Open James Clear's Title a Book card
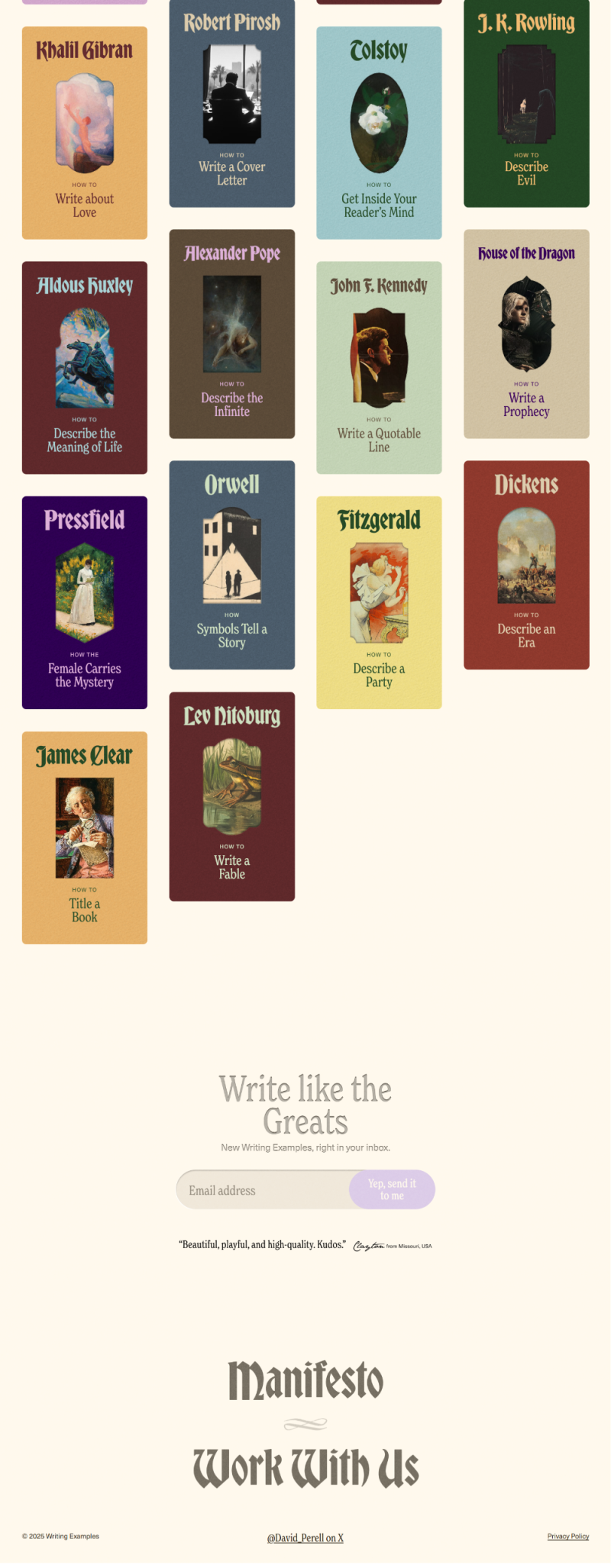 point(84,837)
